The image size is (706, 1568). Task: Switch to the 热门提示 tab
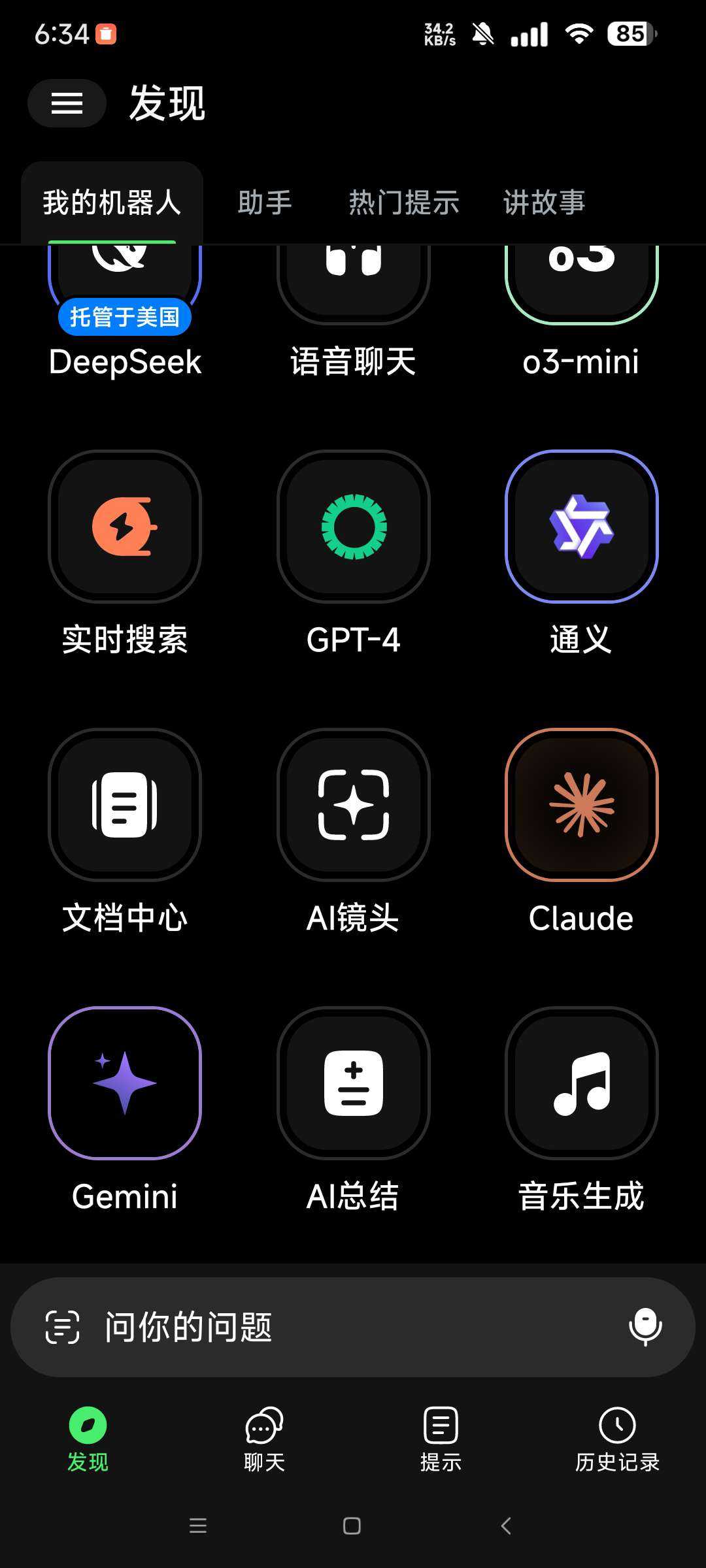[x=404, y=203]
